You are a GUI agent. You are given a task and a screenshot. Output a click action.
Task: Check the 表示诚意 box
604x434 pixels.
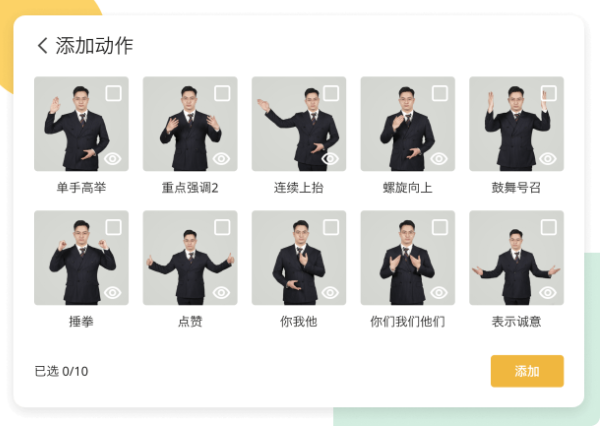(x=548, y=227)
